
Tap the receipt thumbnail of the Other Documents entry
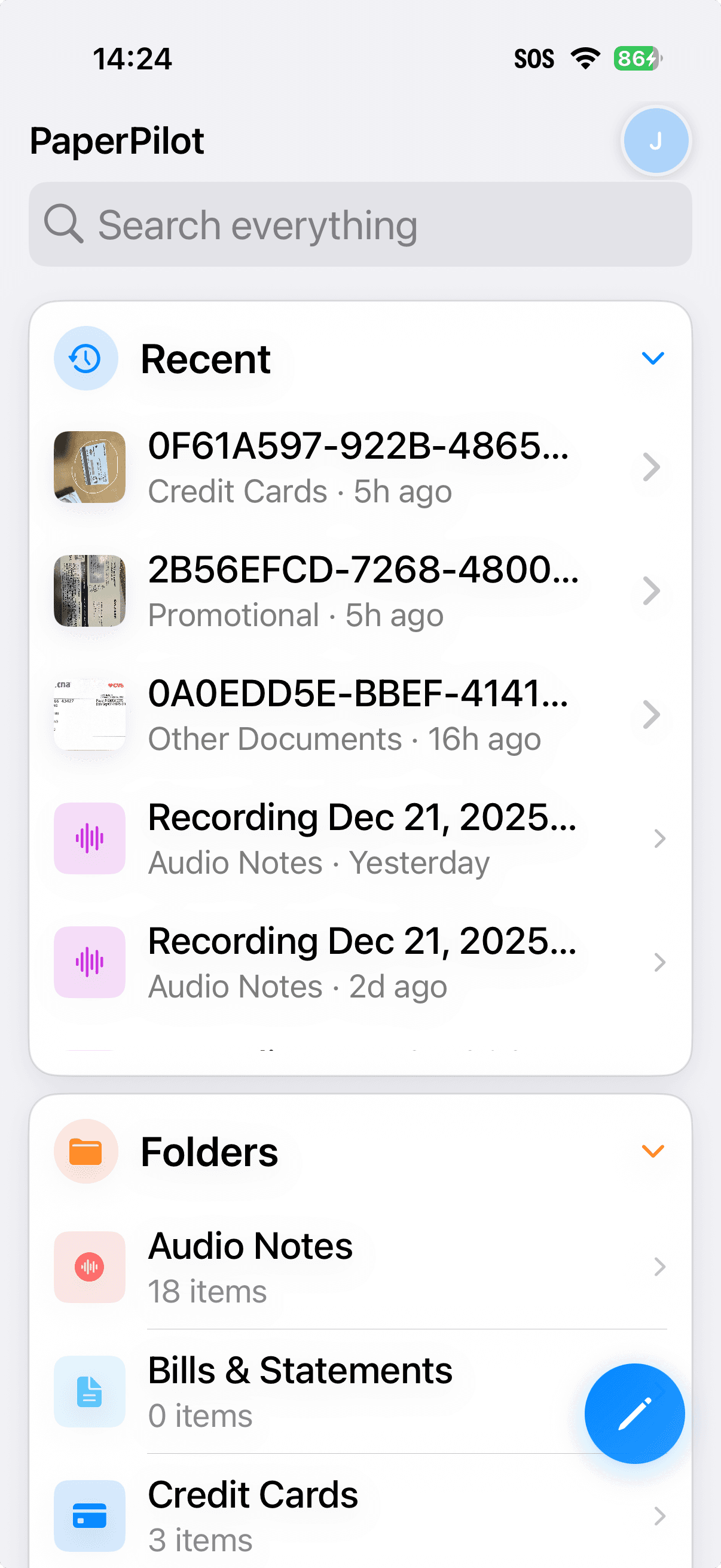(x=89, y=714)
